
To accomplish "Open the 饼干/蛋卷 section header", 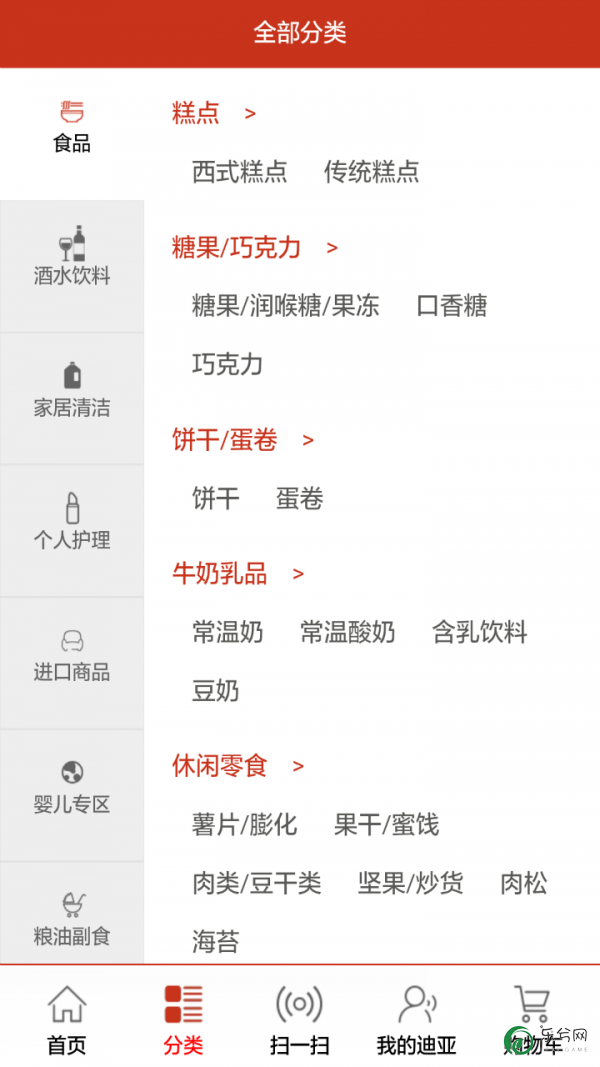I will click(242, 440).
